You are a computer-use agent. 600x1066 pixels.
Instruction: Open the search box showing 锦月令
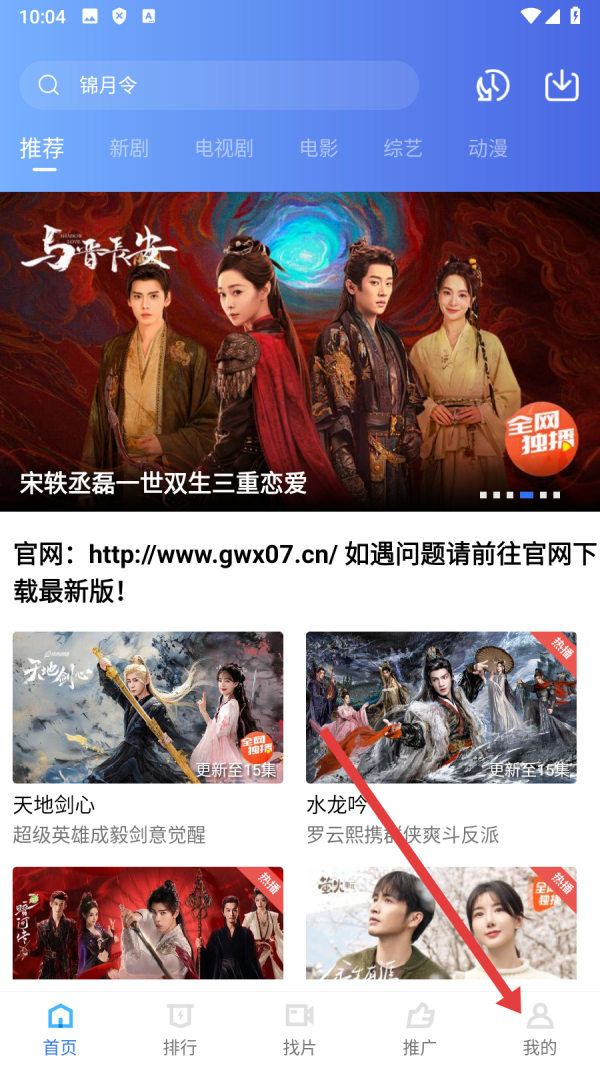218,86
